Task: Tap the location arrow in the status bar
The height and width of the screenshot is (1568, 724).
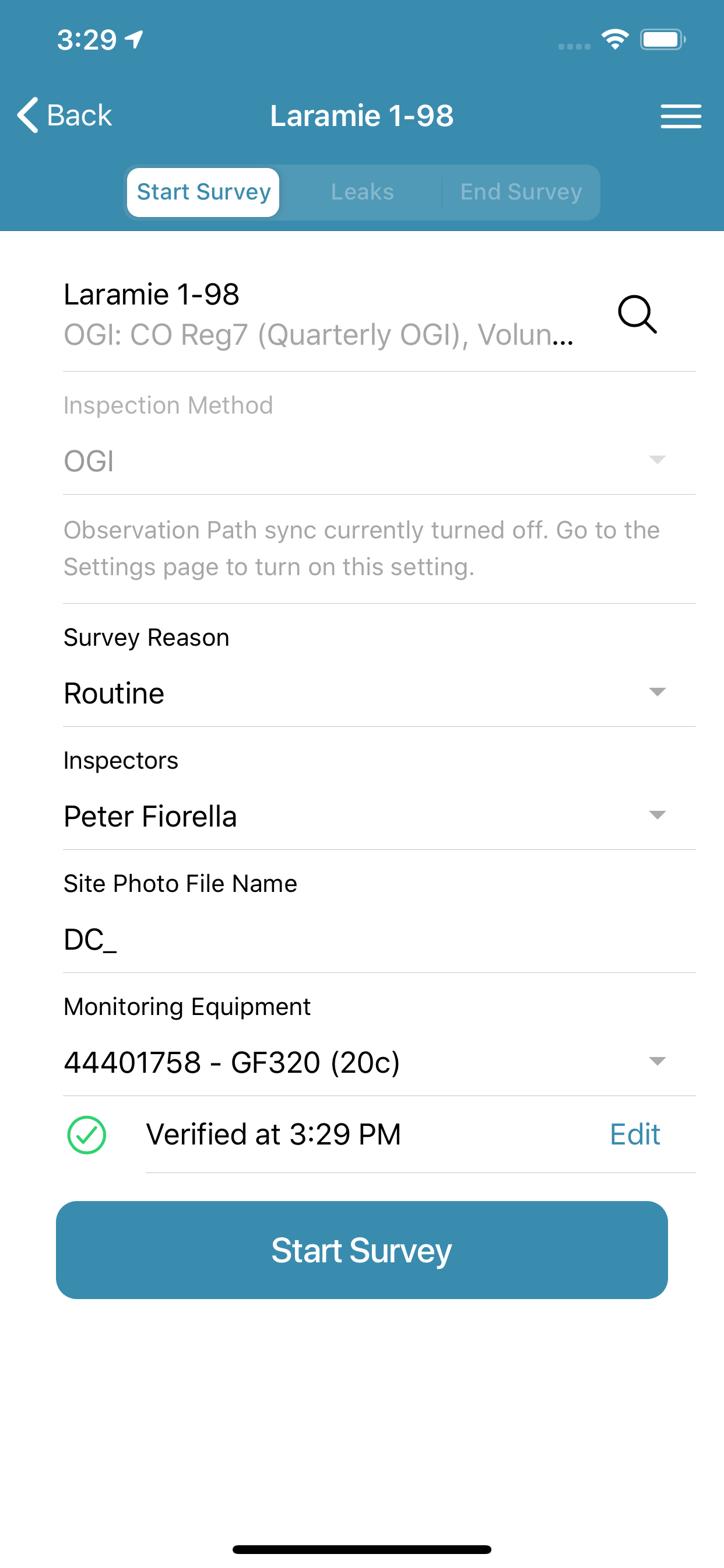Action: (x=133, y=39)
